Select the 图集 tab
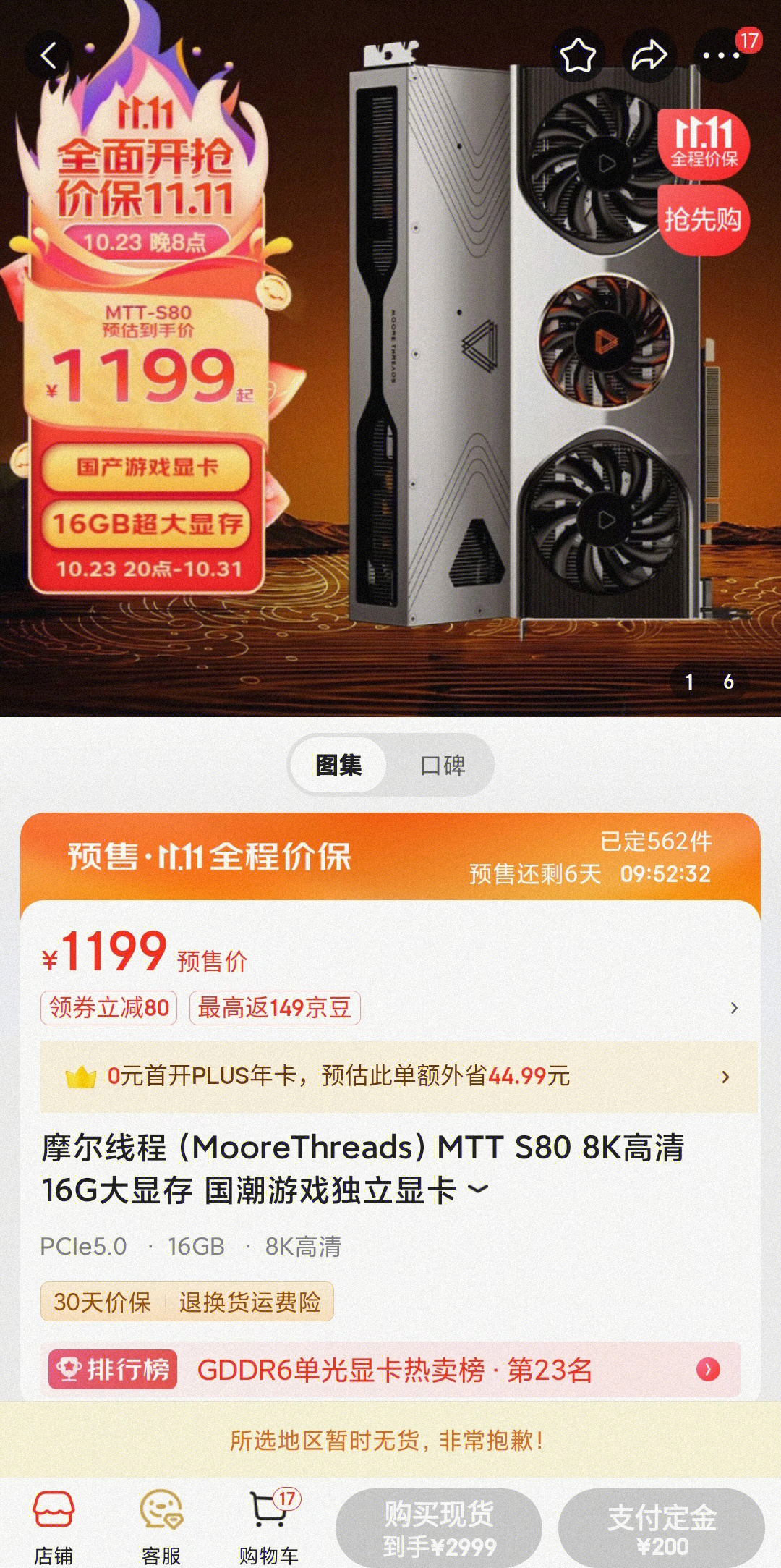The image size is (781, 1568). coord(338,765)
